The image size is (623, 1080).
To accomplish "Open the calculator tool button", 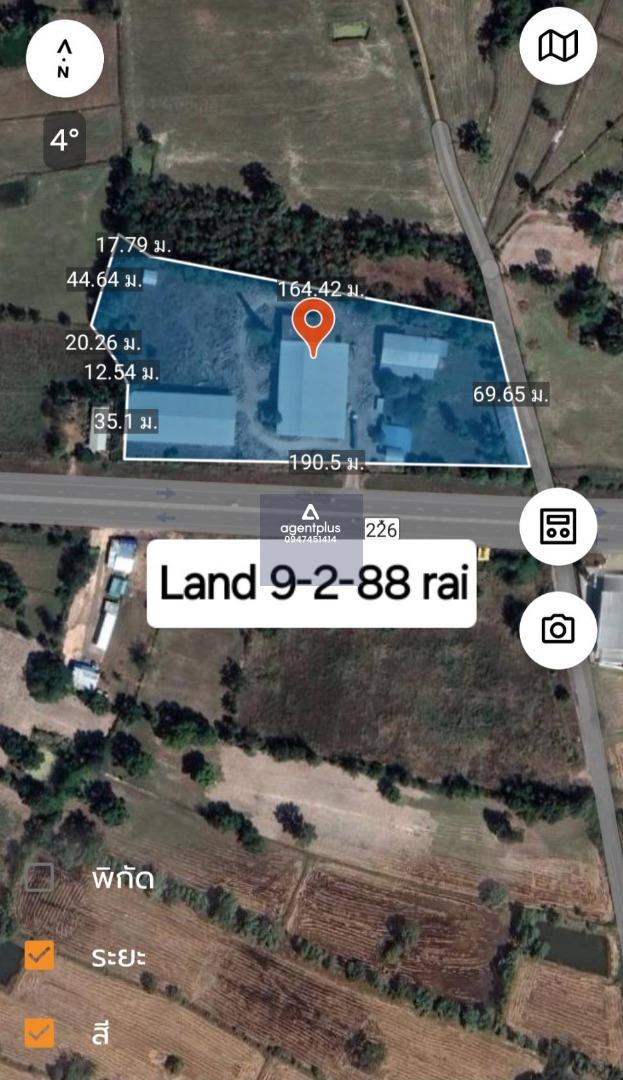I will 558,526.
